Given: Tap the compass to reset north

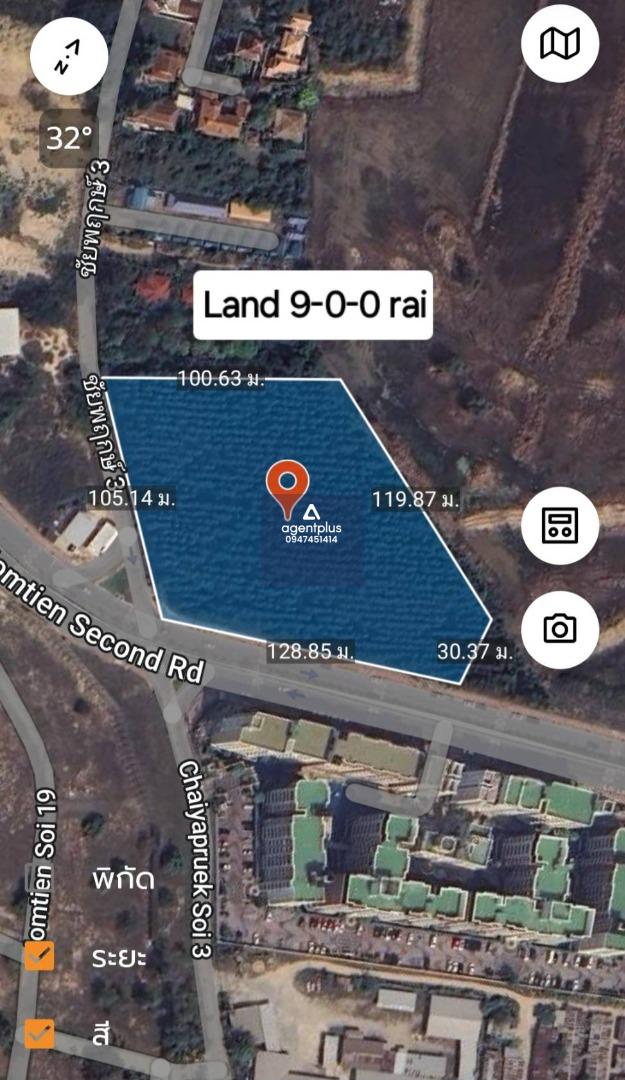Looking at the screenshot, I should click(70, 56).
